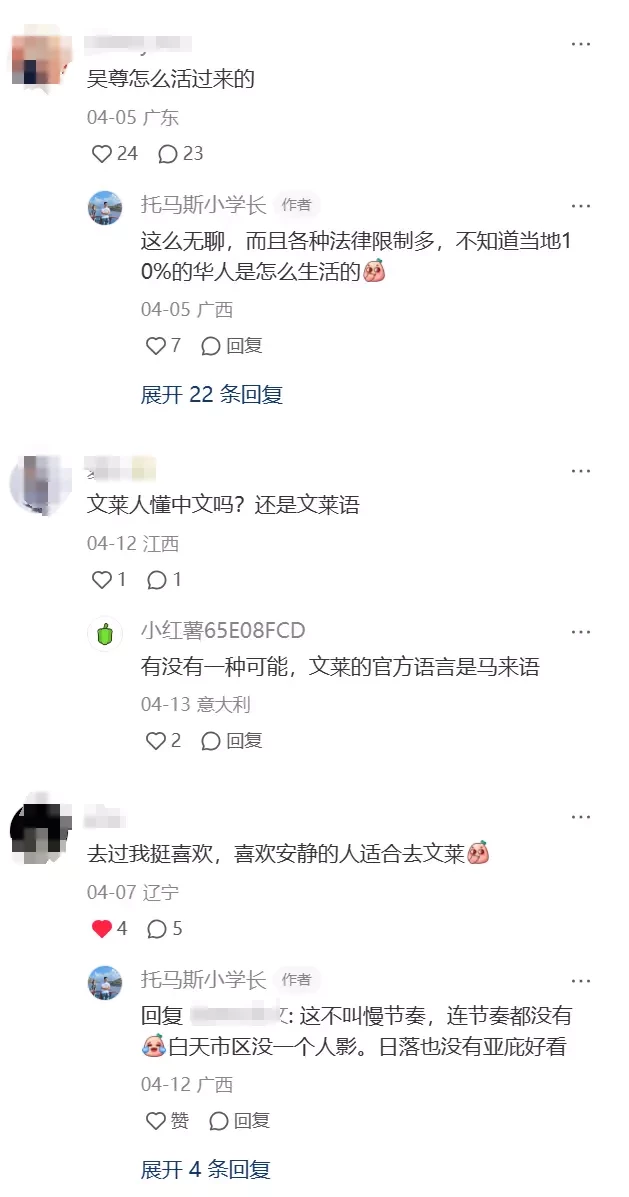Viewport: 629px width, 1197px height.
Task: Unlike the comment 去过我挺喜欢
Action: tap(102, 929)
